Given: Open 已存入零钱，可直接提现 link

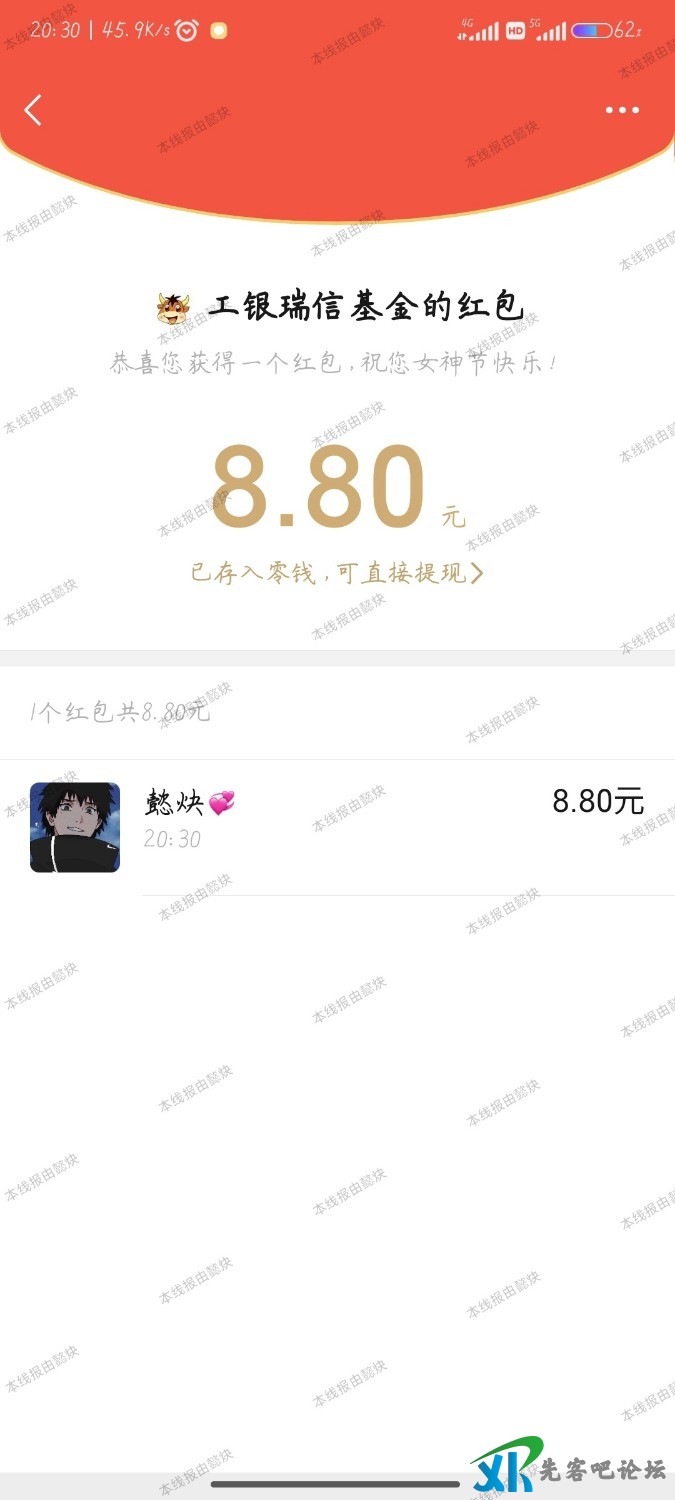Looking at the screenshot, I should [x=337, y=573].
